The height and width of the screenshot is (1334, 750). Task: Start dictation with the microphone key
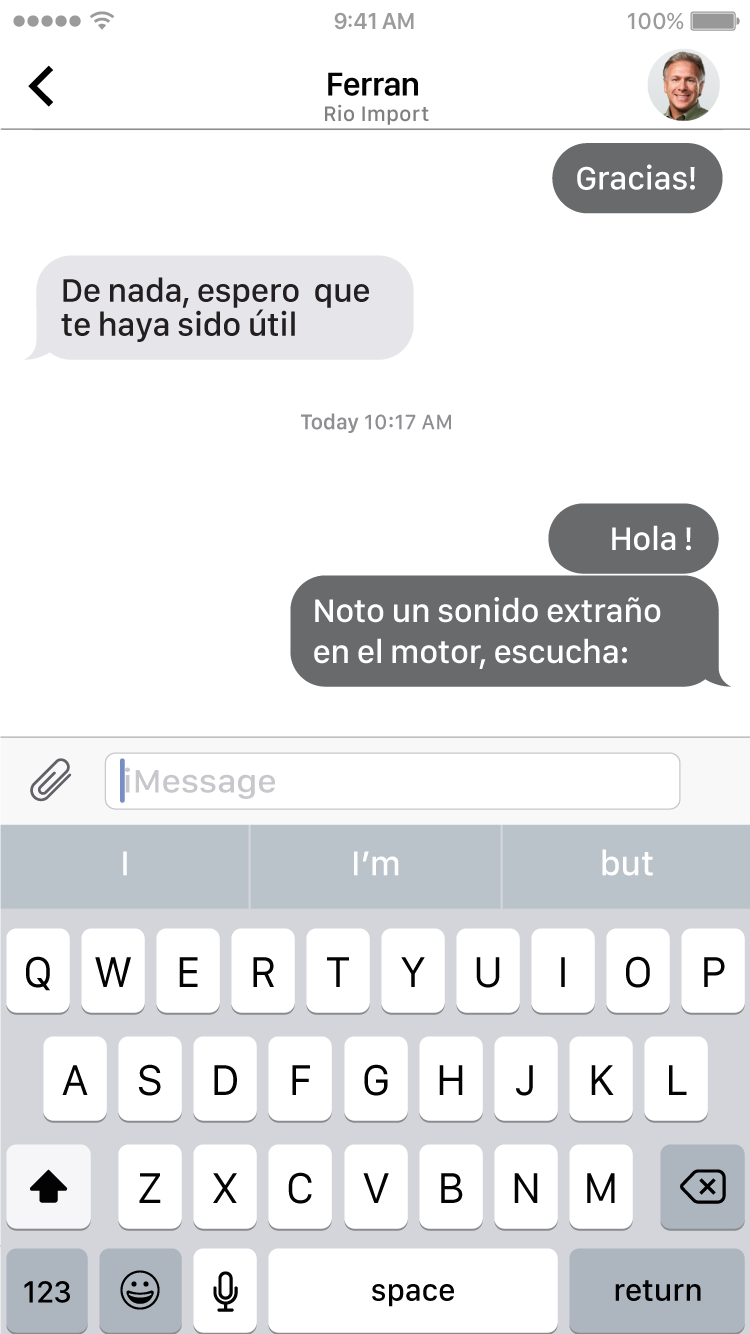pos(226,1290)
